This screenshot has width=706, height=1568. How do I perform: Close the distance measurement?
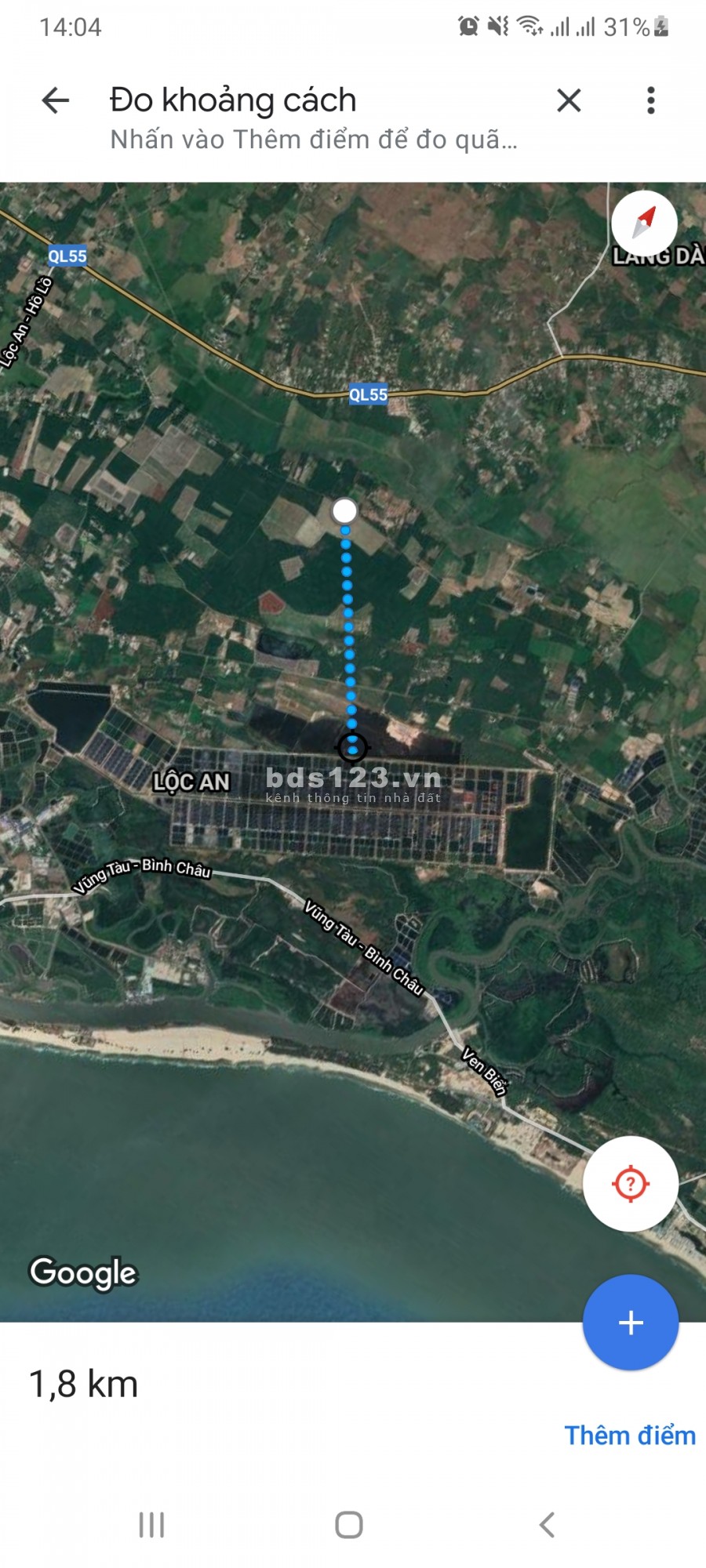coord(569,100)
